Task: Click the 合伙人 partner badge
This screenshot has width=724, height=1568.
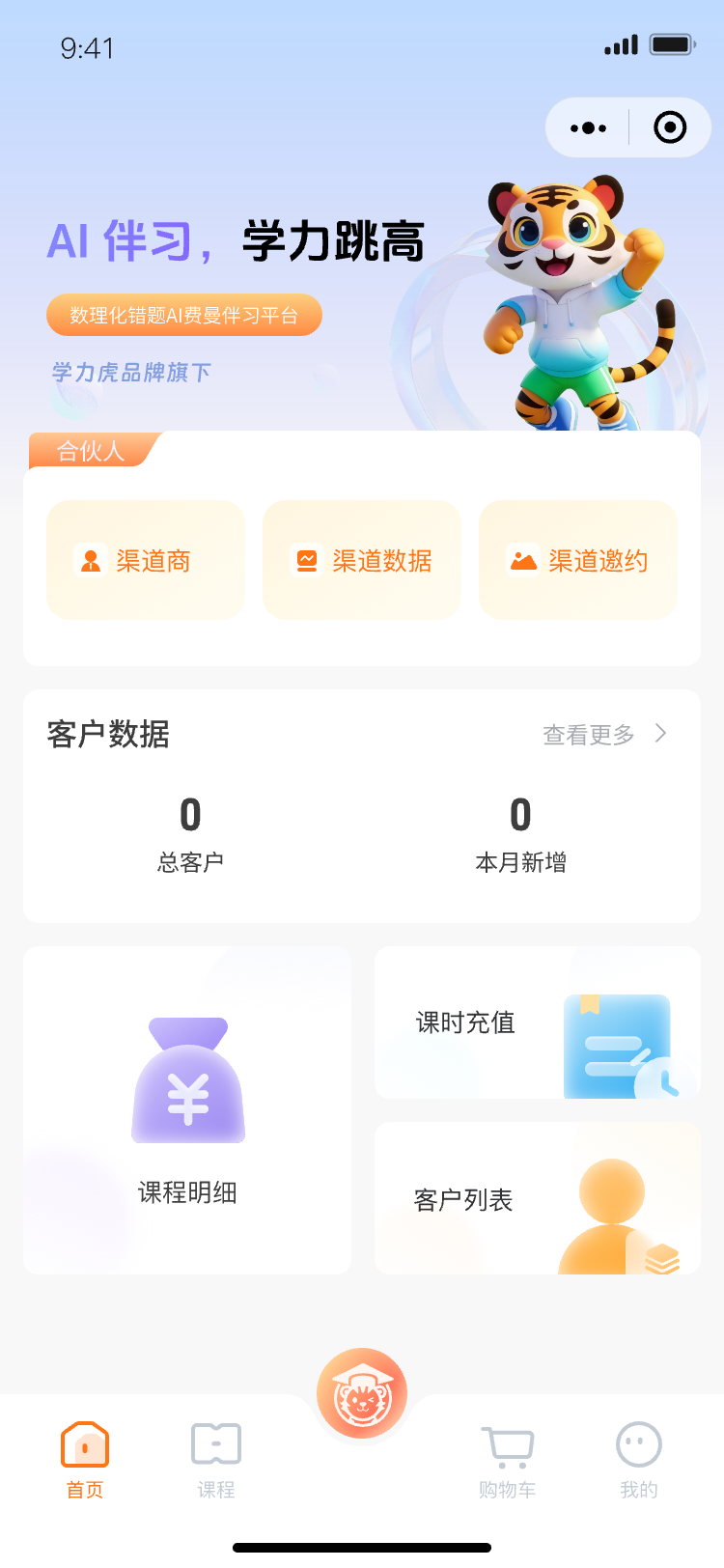Action: [89, 451]
